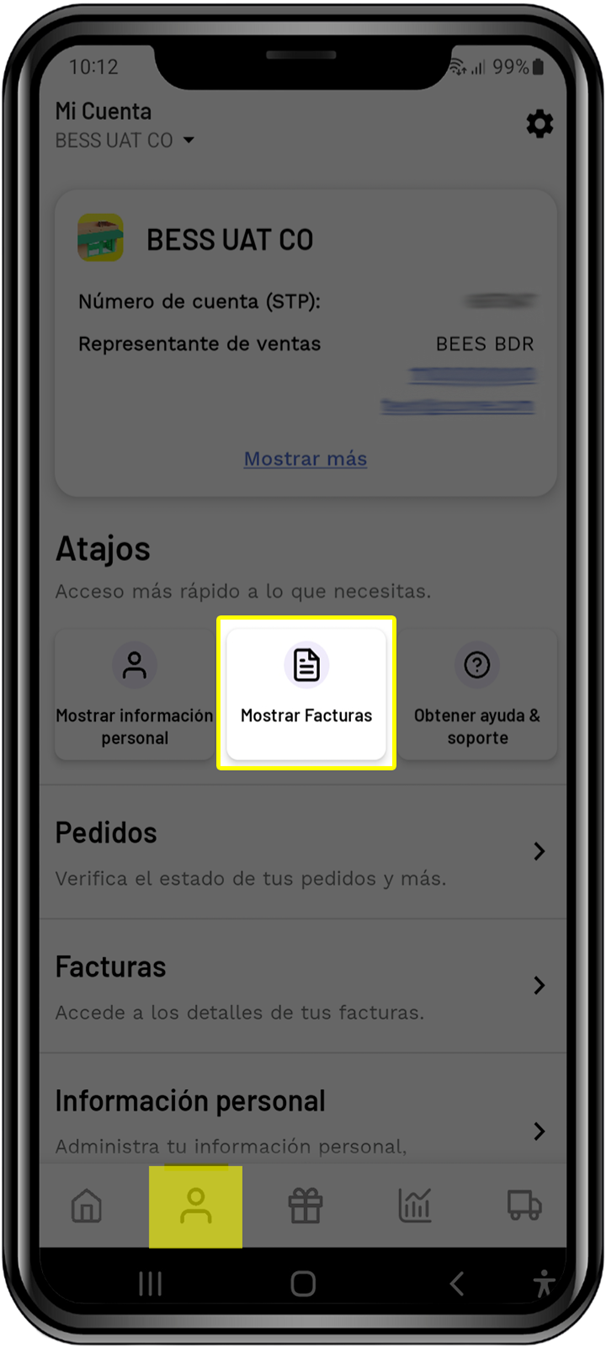Switch to the gift rewards tab
Screen dimensions: 606x1347
[x=305, y=1206]
